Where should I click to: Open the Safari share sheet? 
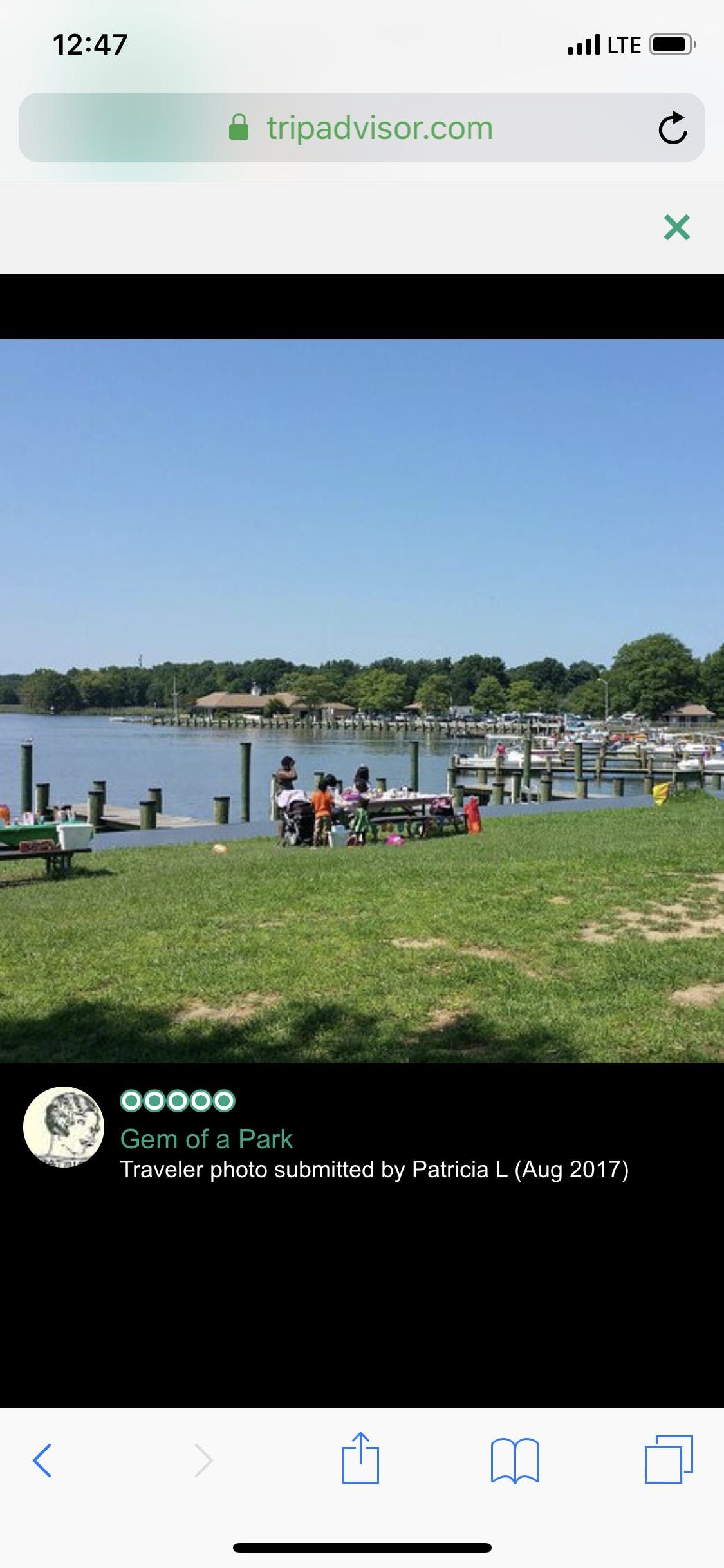pyautogui.click(x=360, y=1459)
